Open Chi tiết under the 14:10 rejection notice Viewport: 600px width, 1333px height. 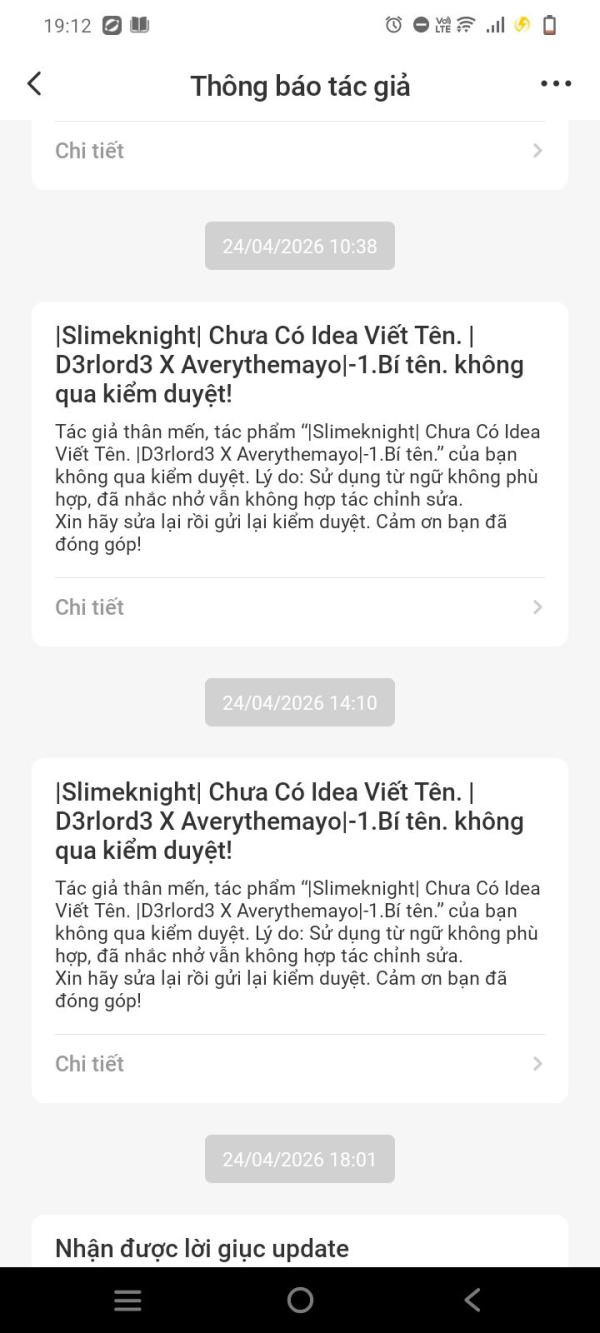tap(300, 1064)
